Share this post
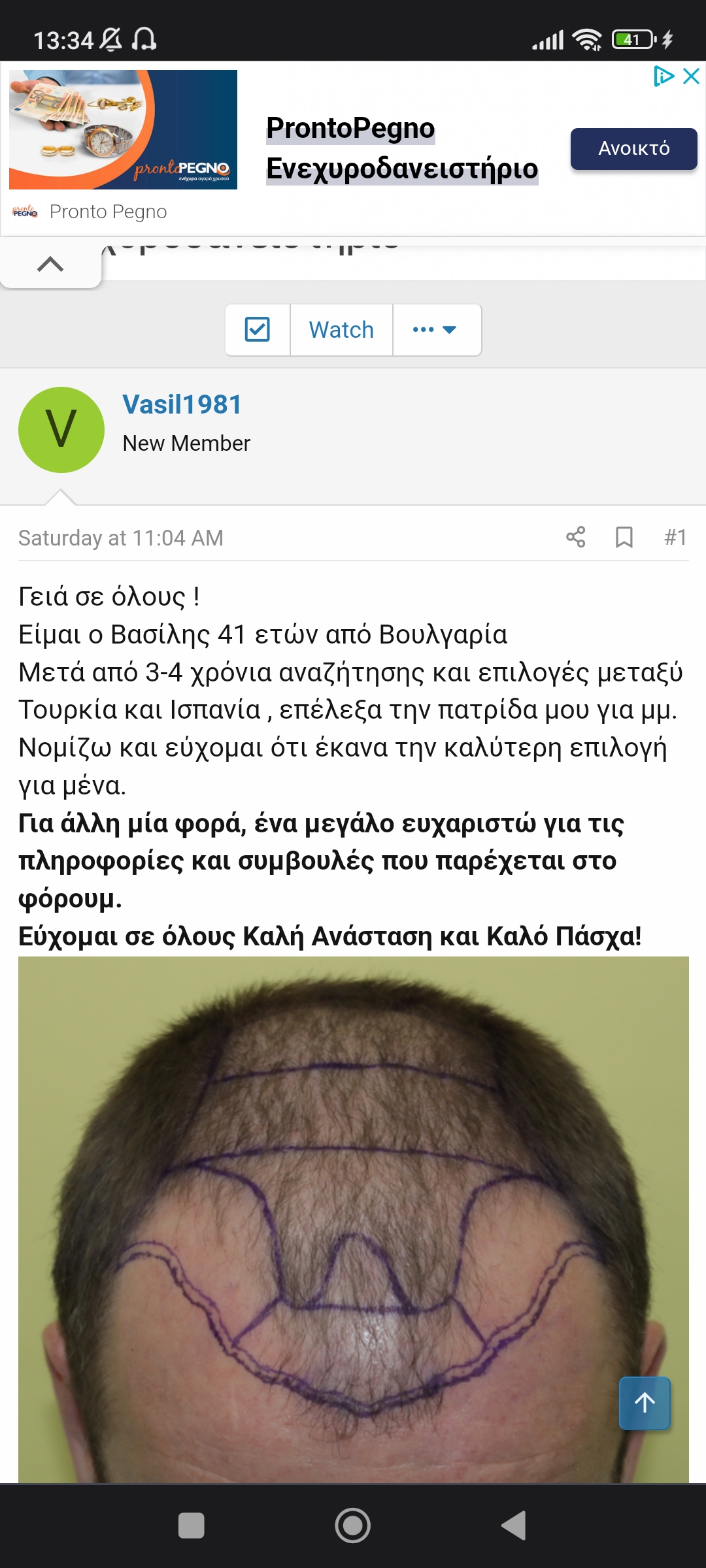Screen dimensions: 706x1568 (575, 537)
